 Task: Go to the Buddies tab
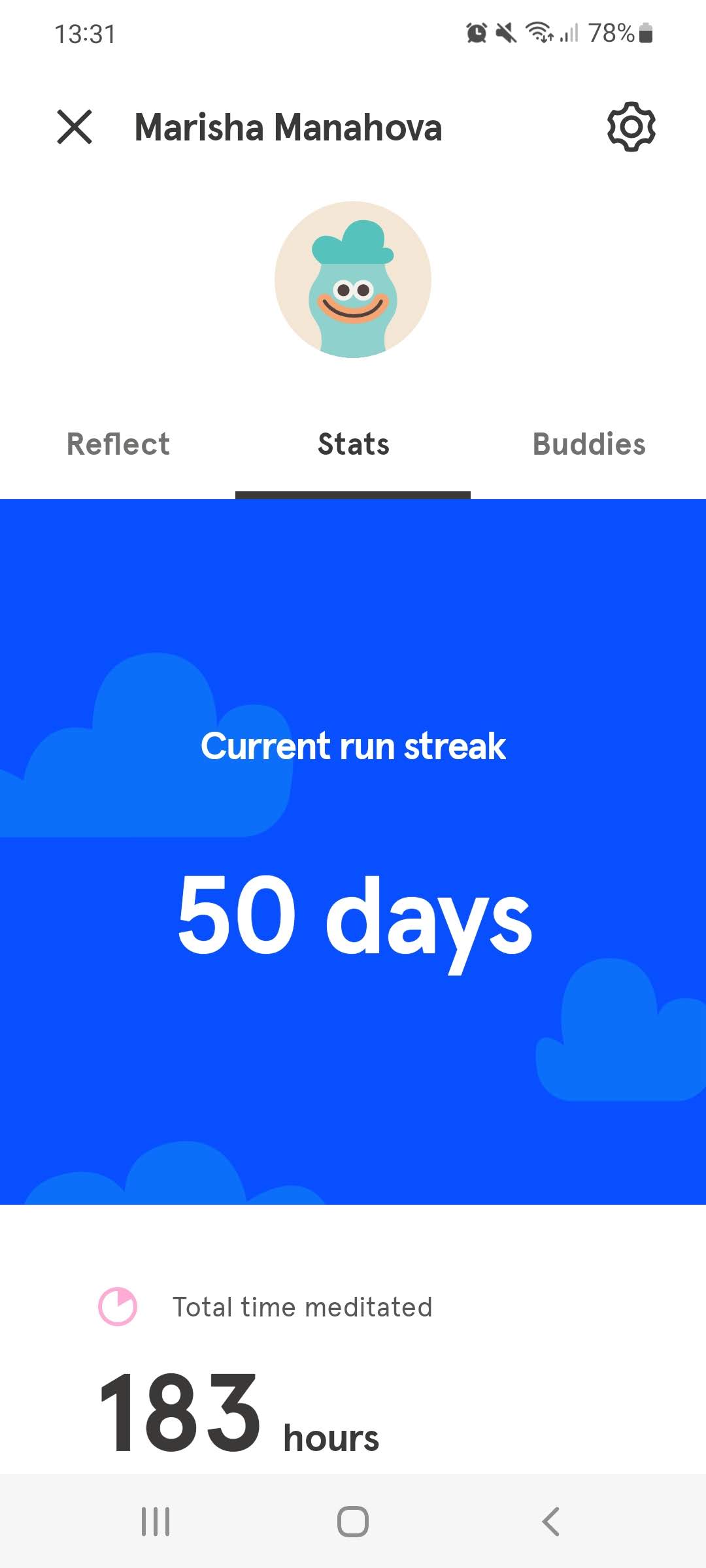click(589, 445)
